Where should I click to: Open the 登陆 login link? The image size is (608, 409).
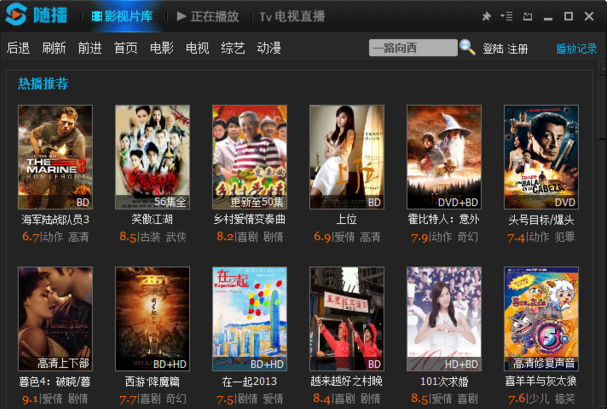tap(493, 48)
